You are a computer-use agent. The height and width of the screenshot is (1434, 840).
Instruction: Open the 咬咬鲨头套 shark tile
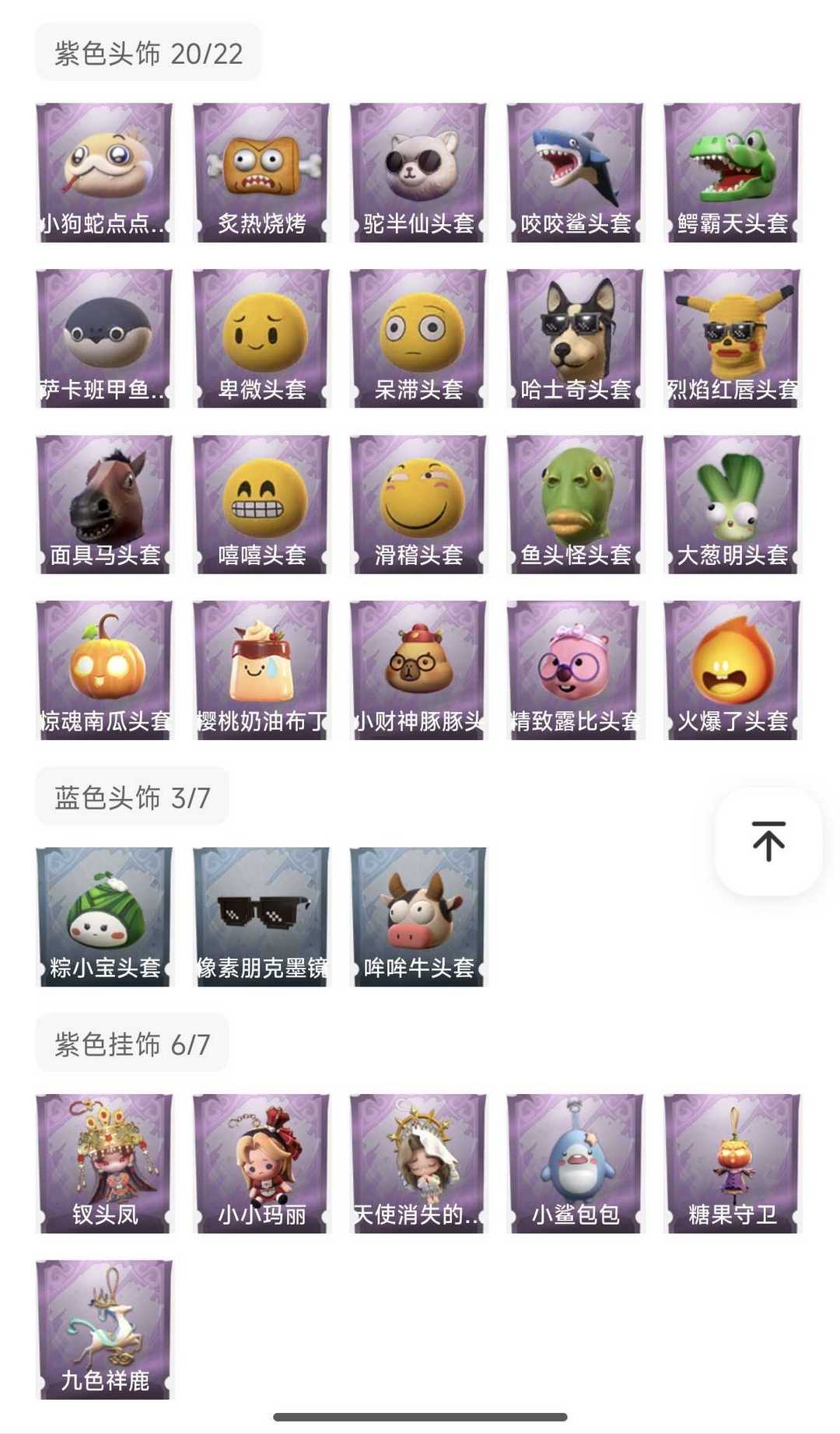(x=576, y=173)
